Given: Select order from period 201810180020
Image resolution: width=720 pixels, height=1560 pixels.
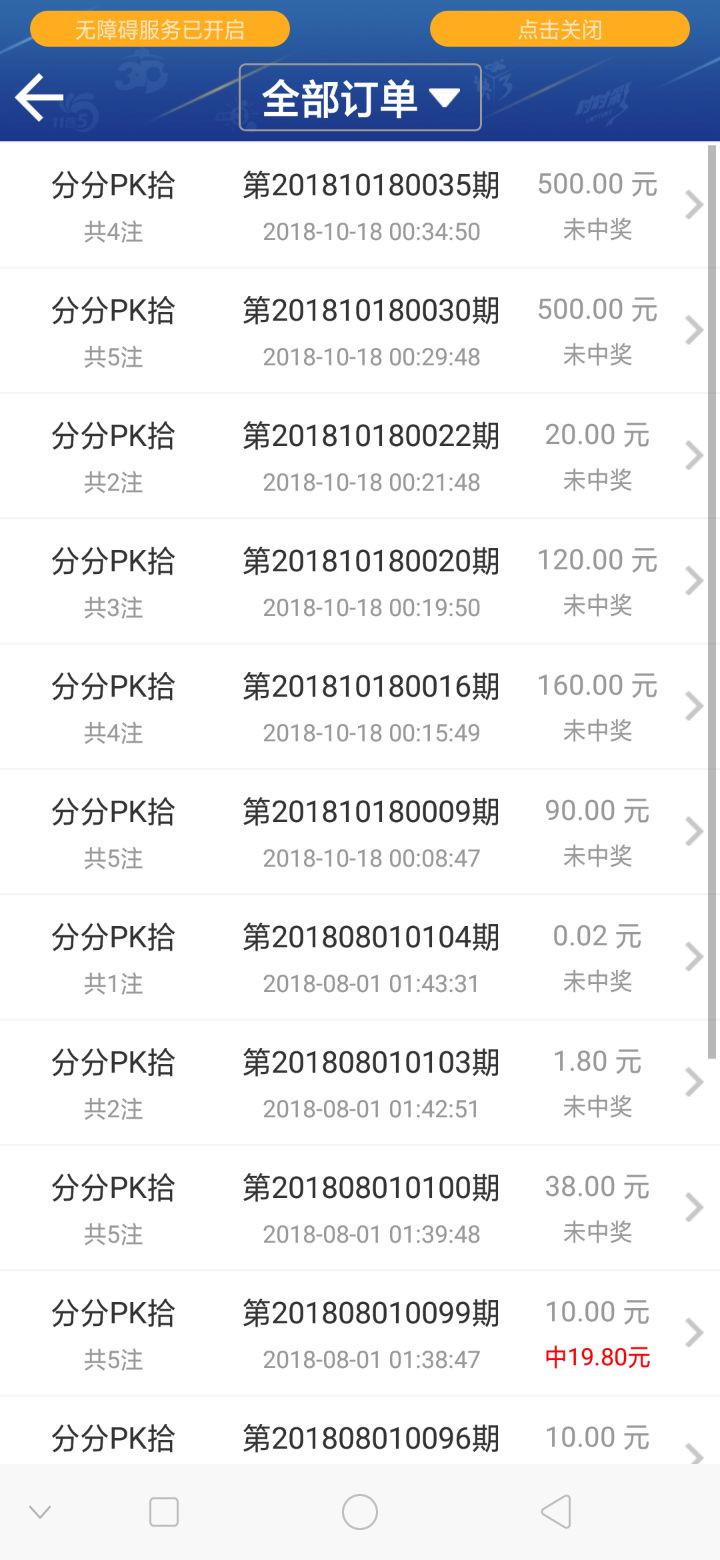Looking at the screenshot, I should click(x=360, y=582).
